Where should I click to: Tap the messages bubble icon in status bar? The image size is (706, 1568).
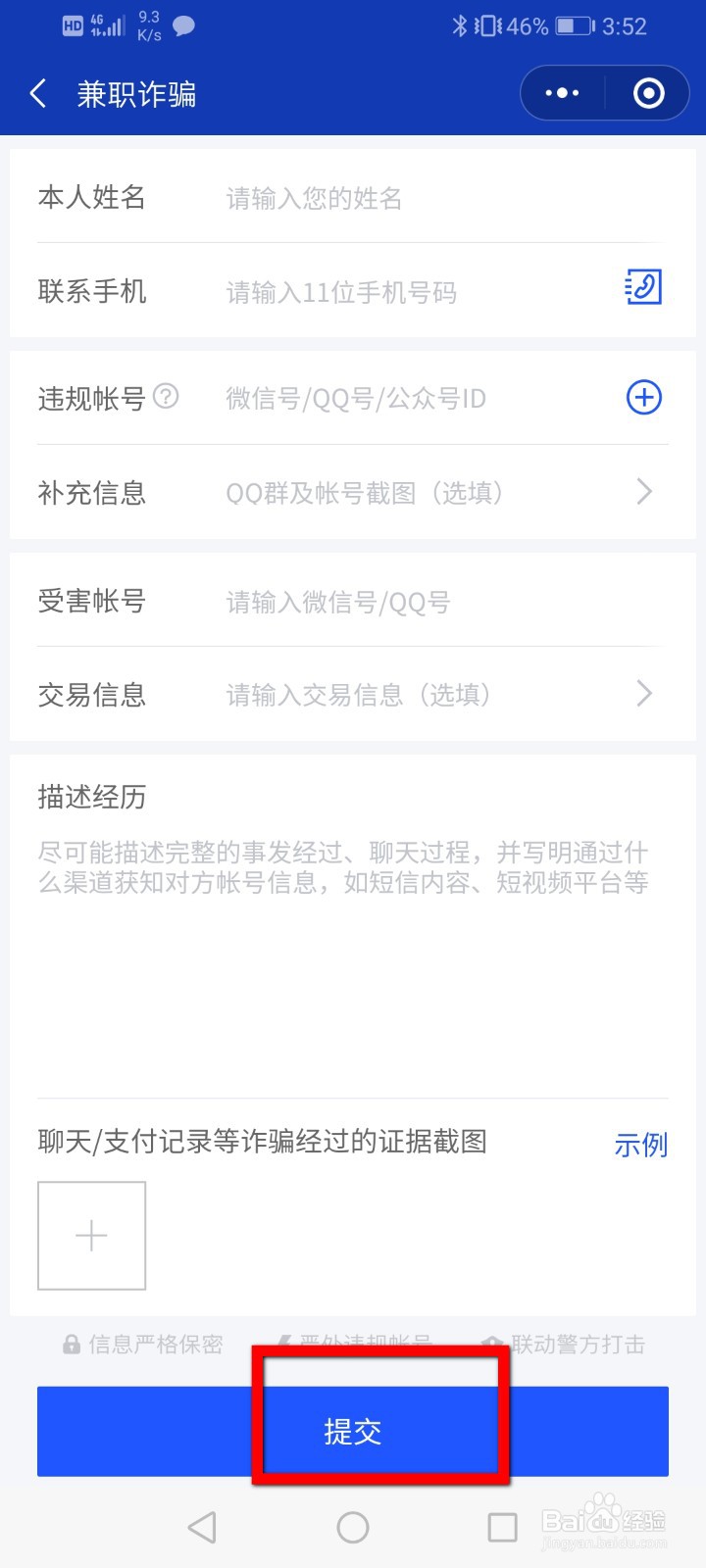(182, 26)
